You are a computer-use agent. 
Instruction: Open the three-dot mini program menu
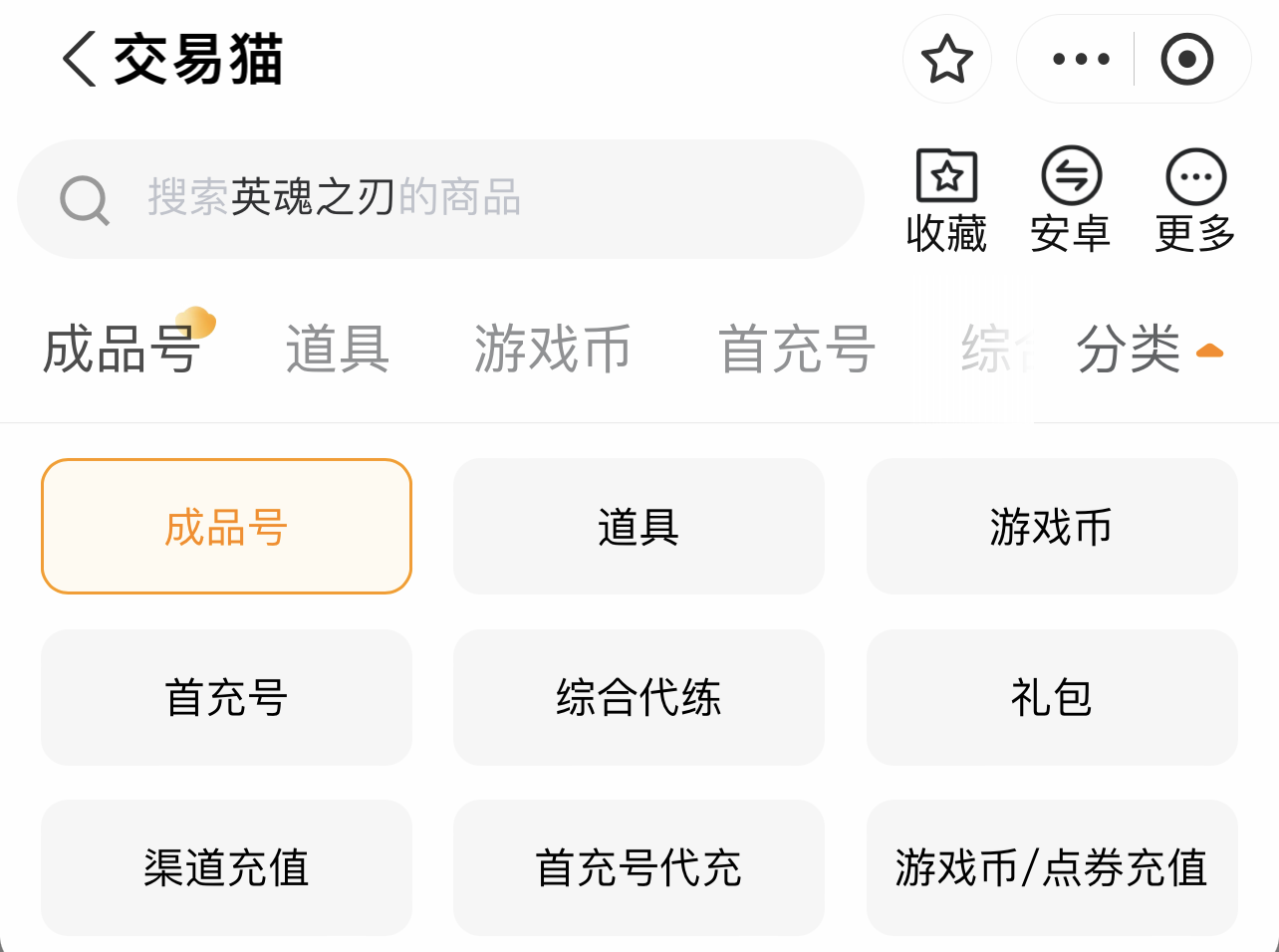[x=1081, y=59]
